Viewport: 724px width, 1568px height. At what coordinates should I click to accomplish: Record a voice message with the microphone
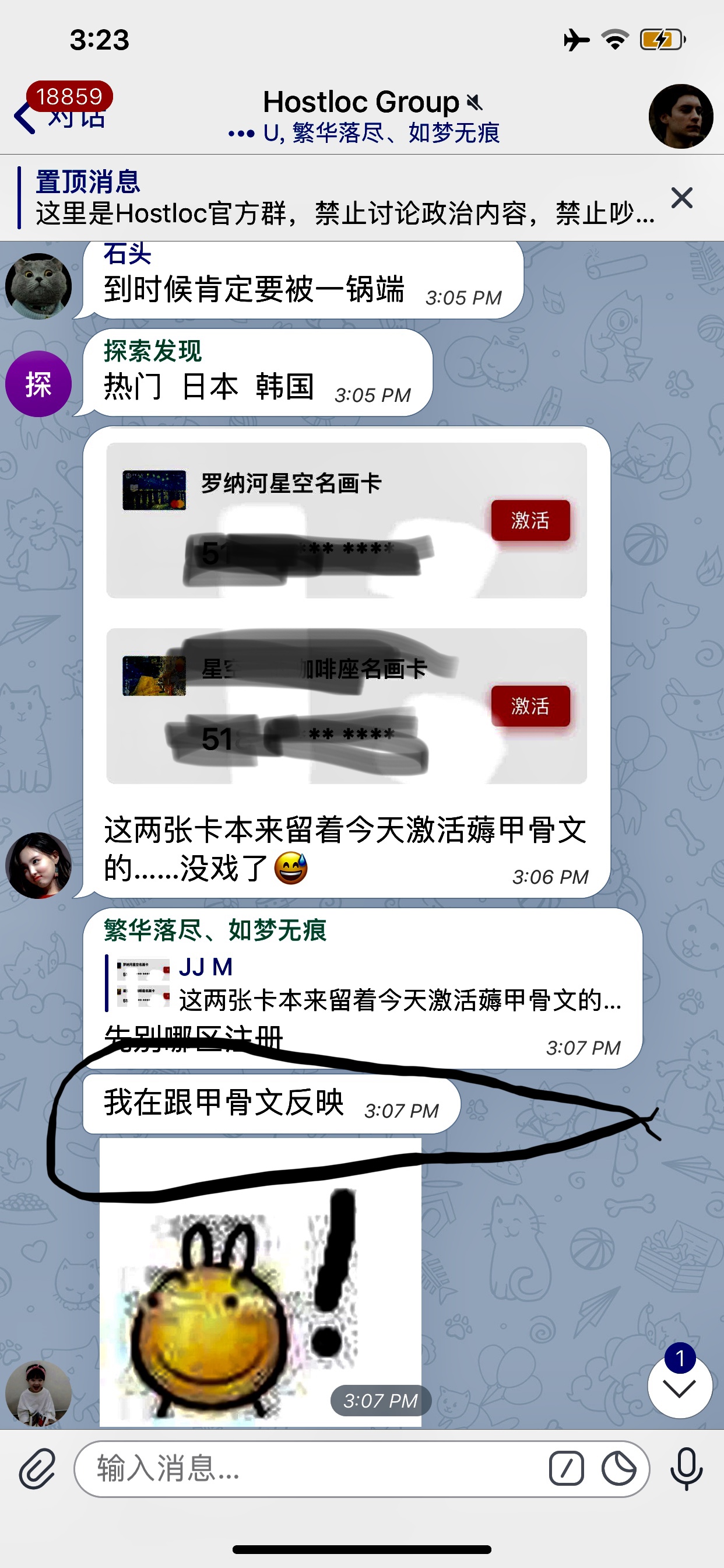tap(686, 1469)
